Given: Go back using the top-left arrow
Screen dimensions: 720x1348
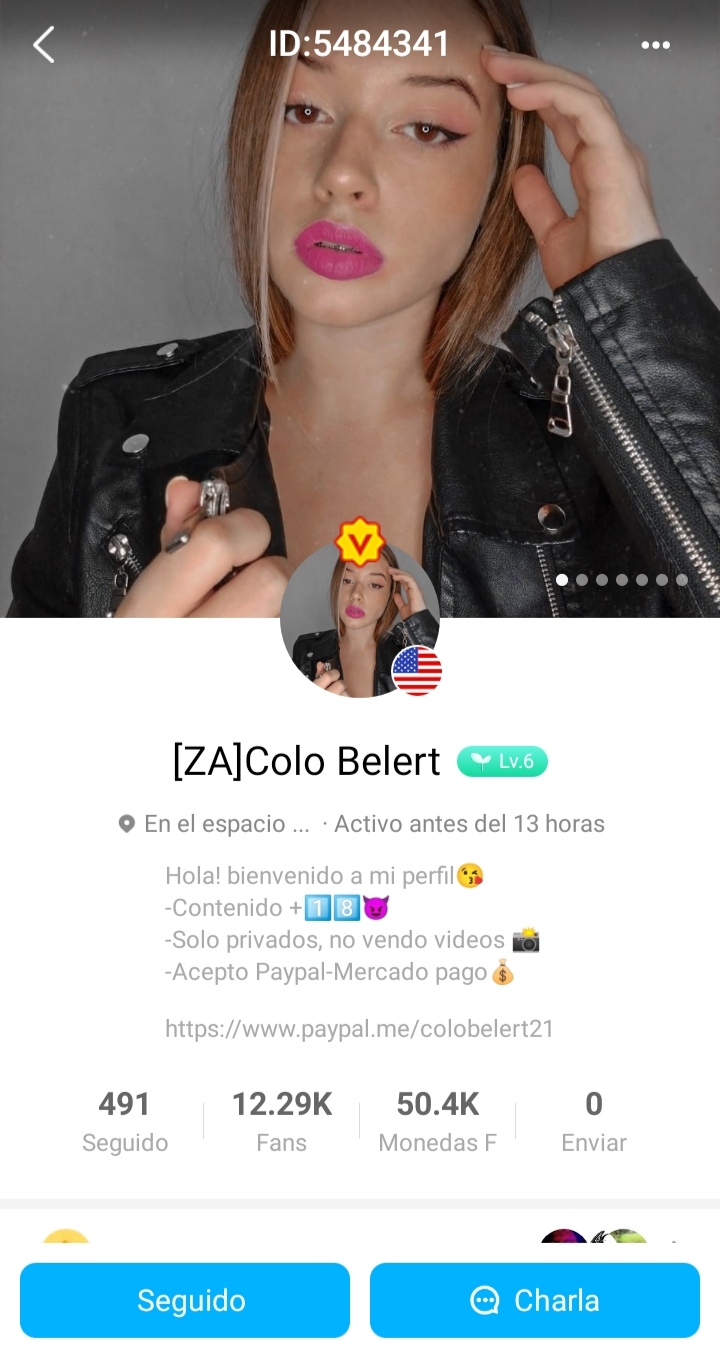Looking at the screenshot, I should click(x=44, y=45).
